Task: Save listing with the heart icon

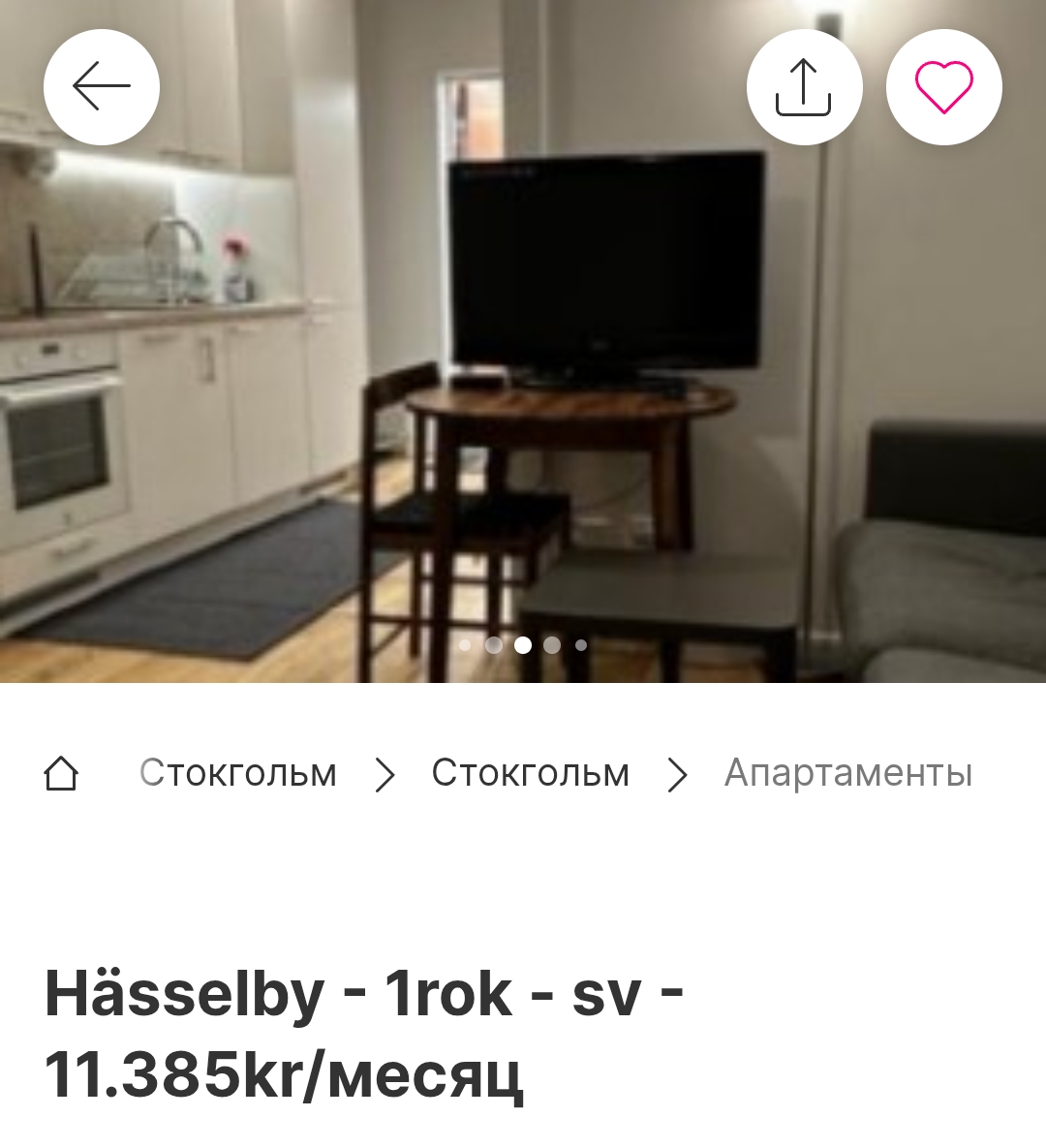Action: tap(943, 87)
